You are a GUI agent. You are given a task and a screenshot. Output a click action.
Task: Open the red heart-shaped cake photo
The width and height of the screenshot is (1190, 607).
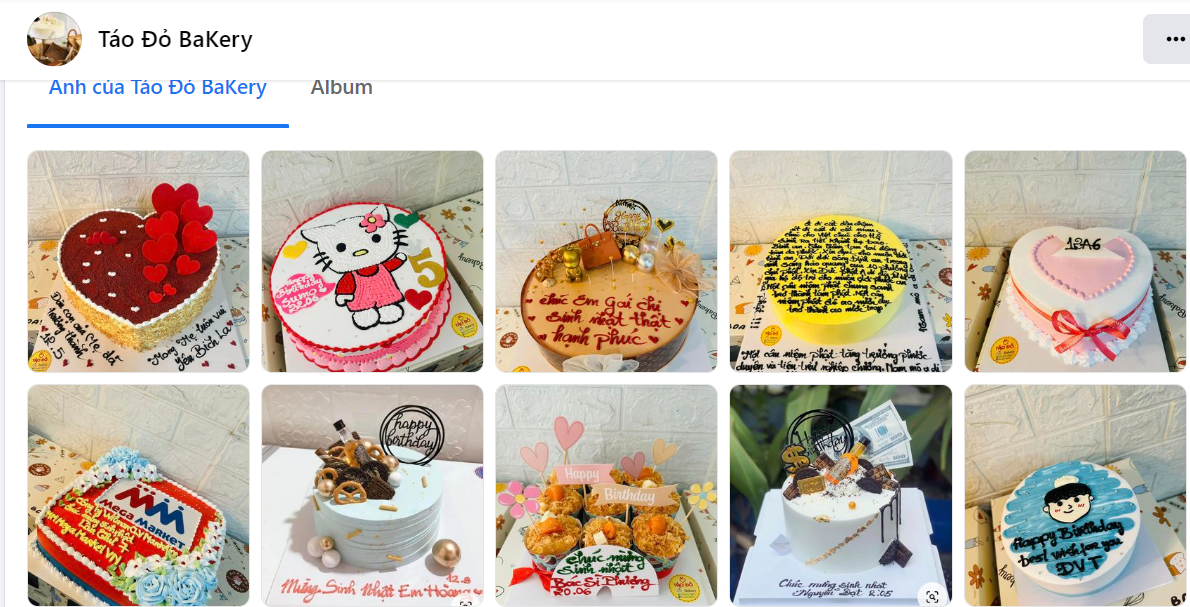point(138,261)
